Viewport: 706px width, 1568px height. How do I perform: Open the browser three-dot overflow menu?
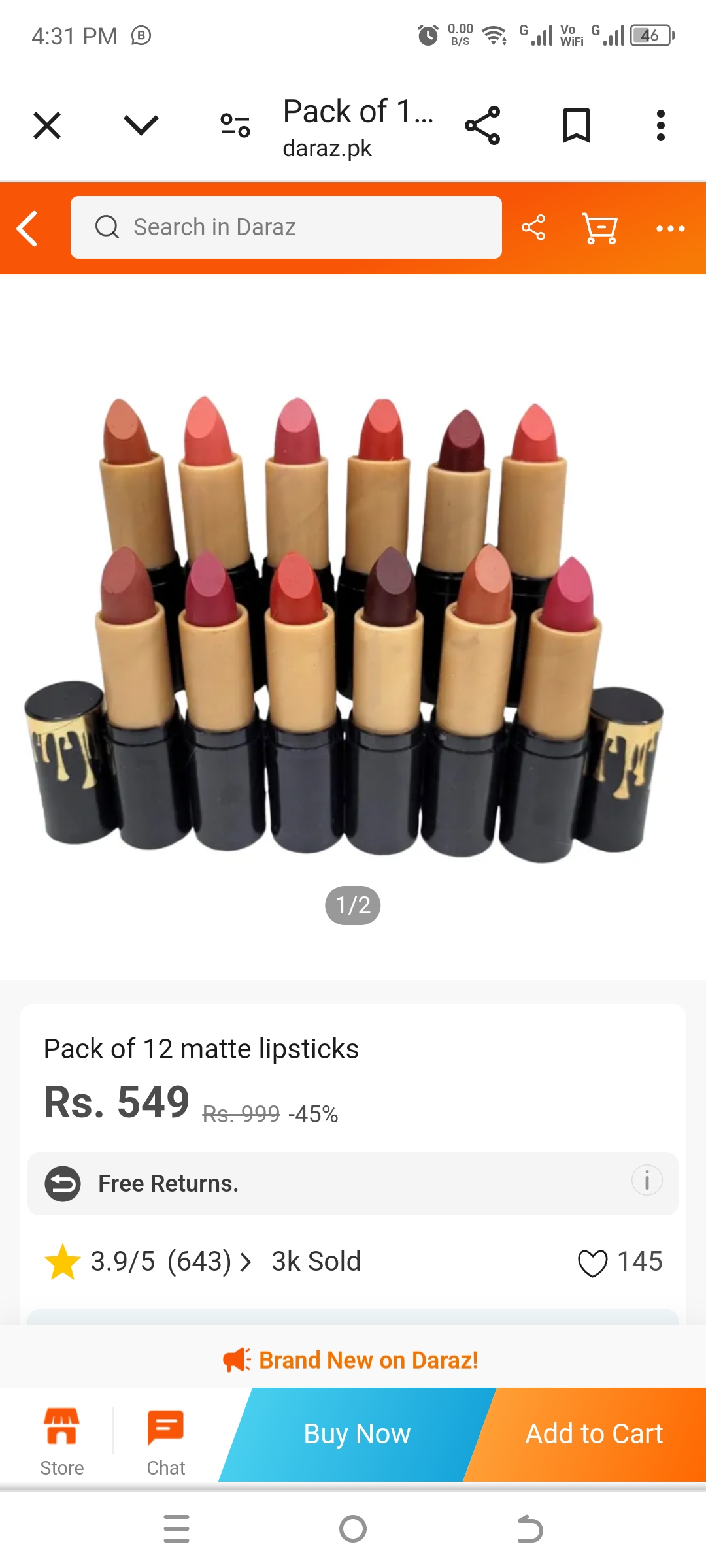[661, 125]
